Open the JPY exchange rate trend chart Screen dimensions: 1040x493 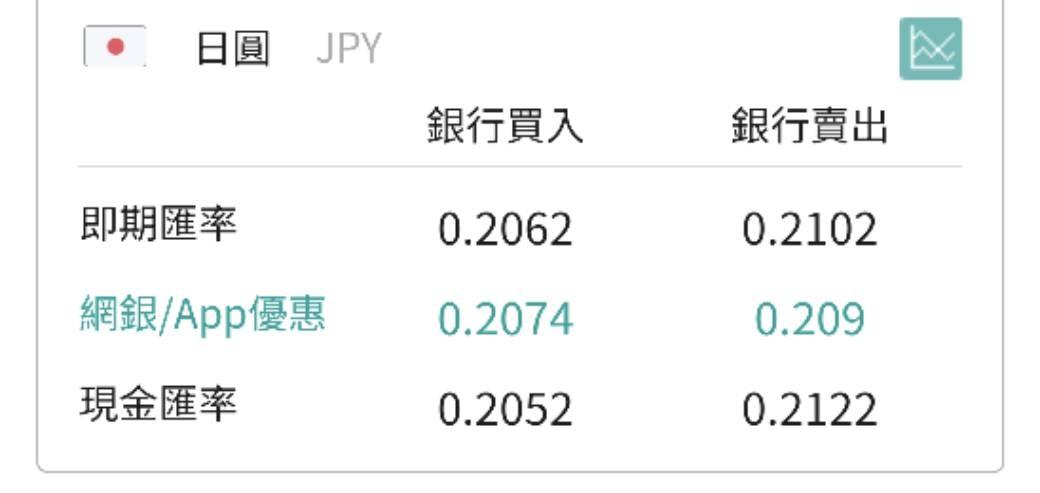click(x=930, y=49)
